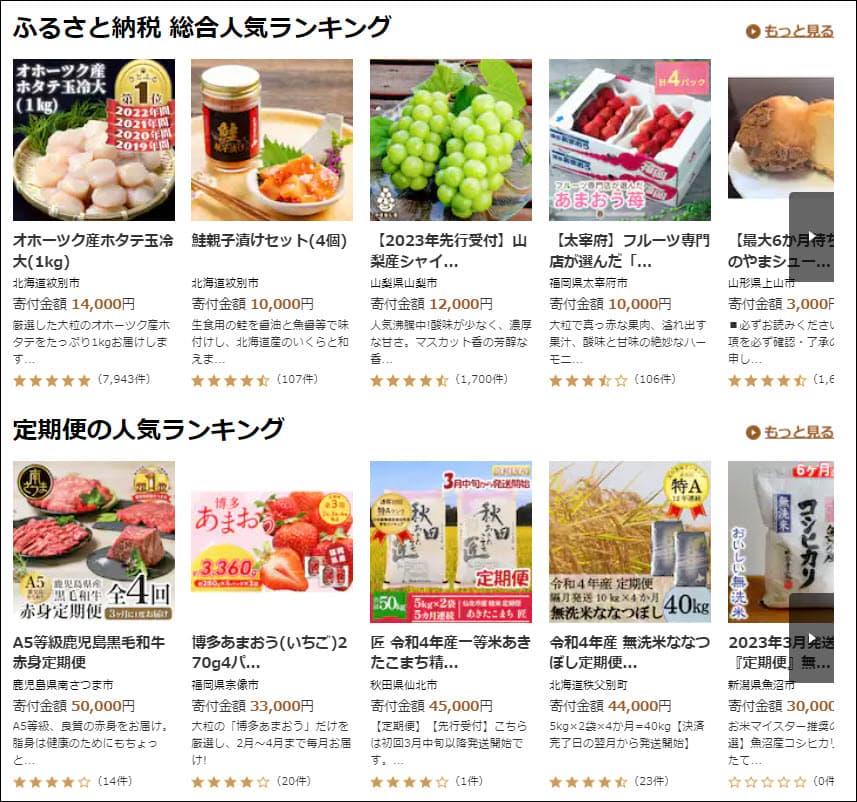Select the 太宰府 あまおう苺 product
Viewport: 857px width, 802px height.
(x=629, y=140)
